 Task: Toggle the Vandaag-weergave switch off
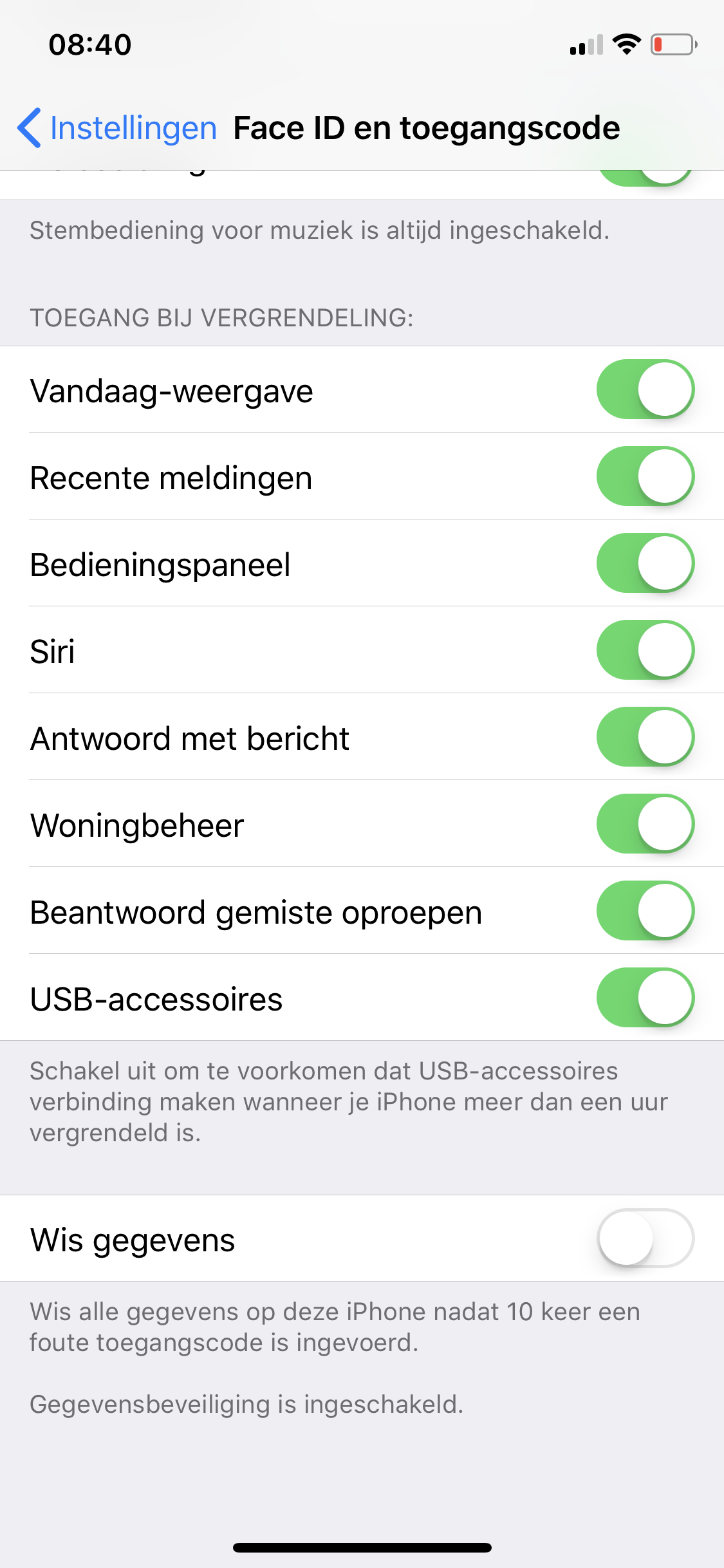pyautogui.click(x=645, y=391)
